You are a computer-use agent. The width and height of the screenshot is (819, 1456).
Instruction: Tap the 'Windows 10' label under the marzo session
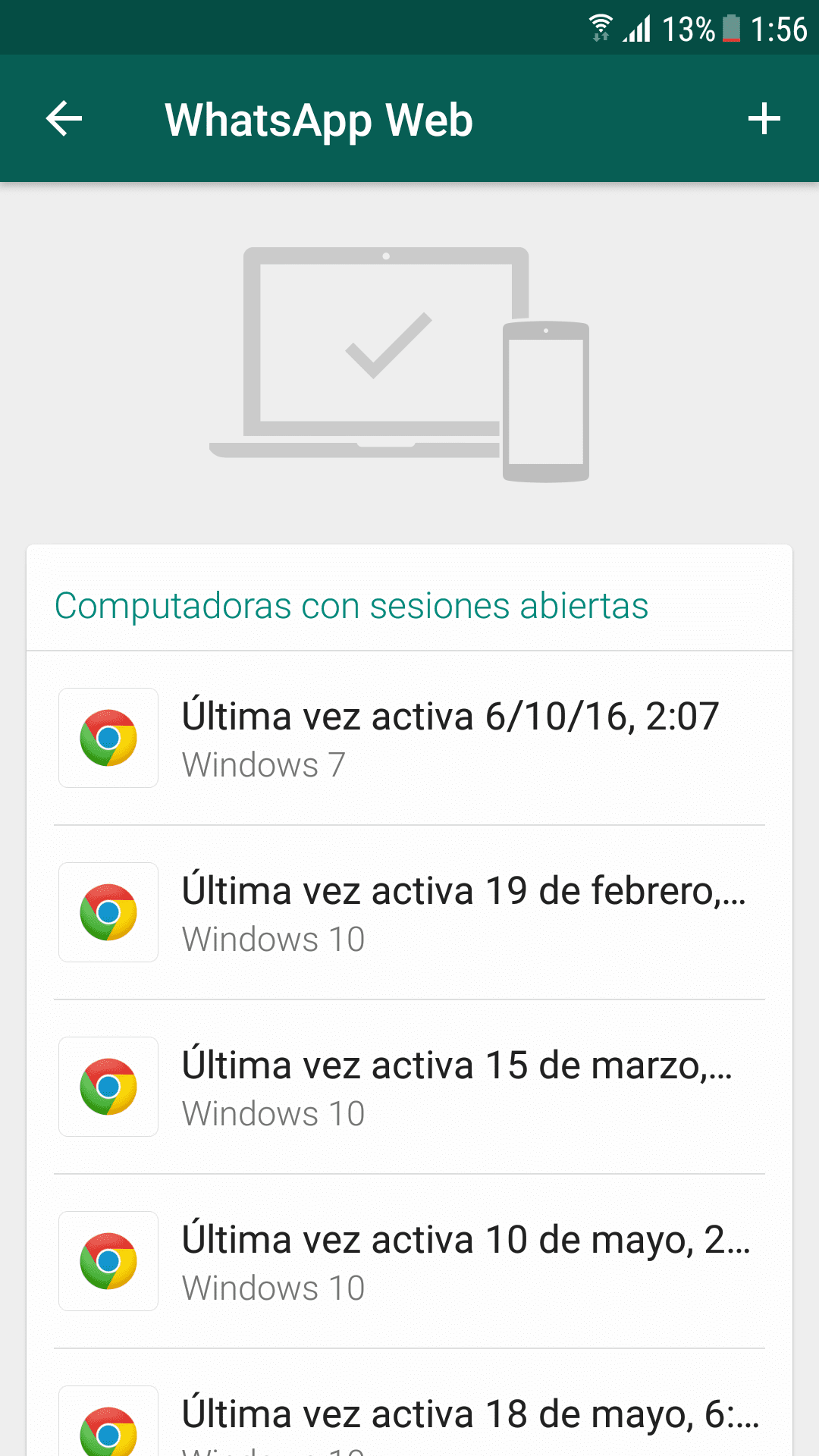(273, 1112)
